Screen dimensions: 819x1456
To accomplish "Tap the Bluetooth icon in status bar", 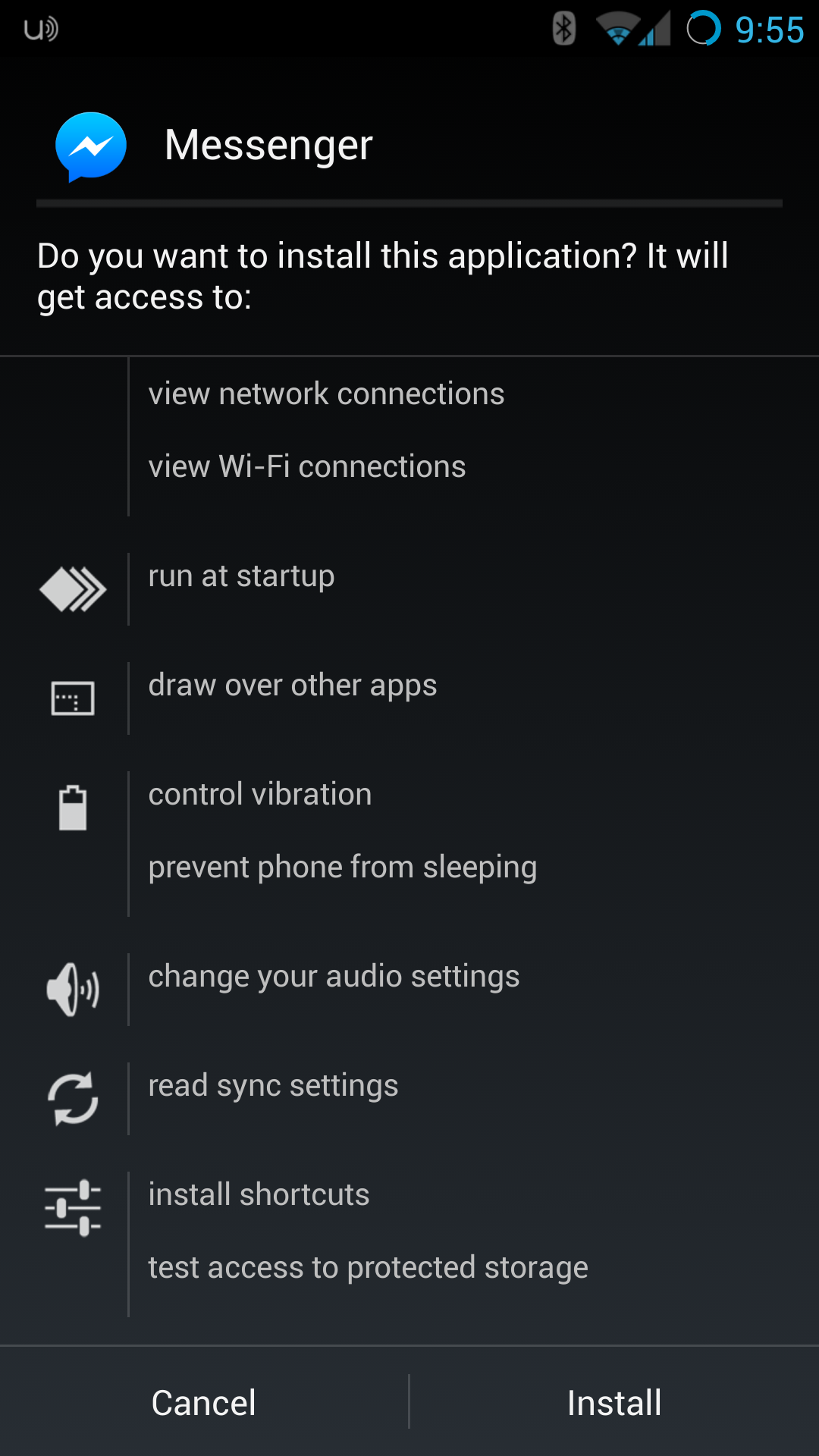I will click(x=564, y=30).
